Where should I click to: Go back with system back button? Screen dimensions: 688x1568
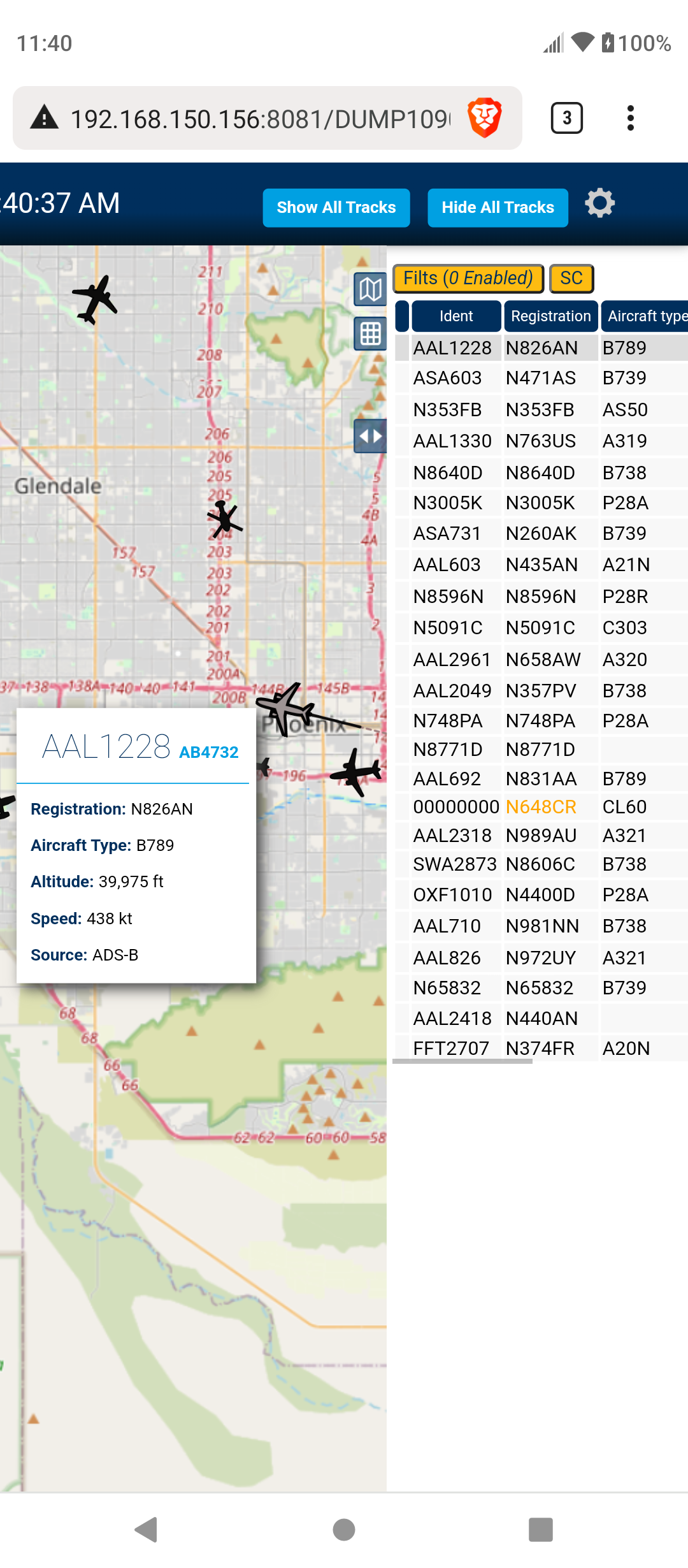tap(147, 1530)
